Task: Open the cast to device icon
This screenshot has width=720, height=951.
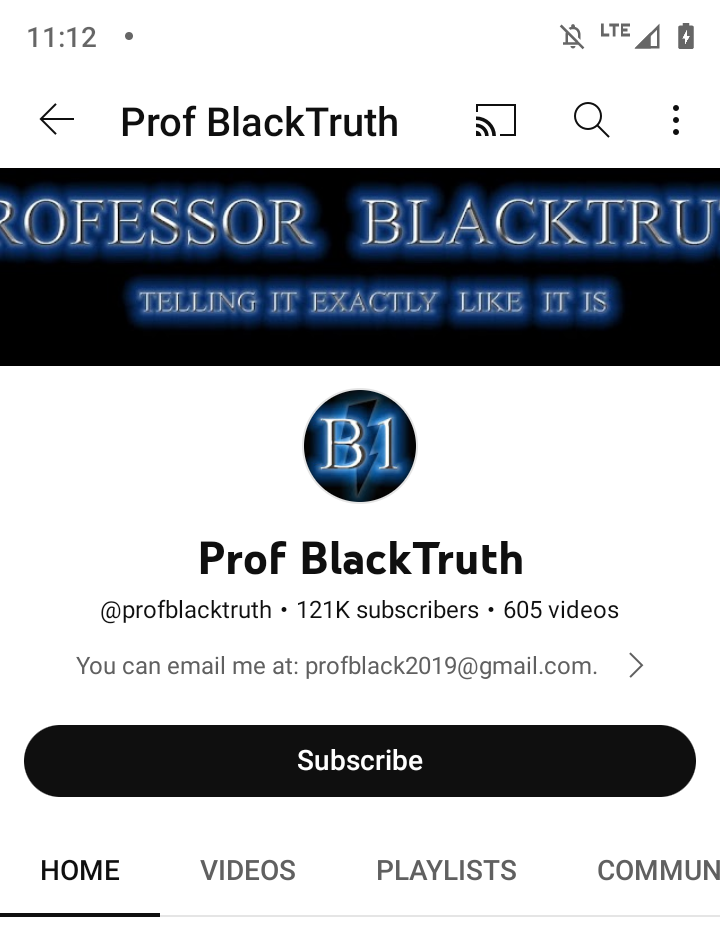Action: 495,121
